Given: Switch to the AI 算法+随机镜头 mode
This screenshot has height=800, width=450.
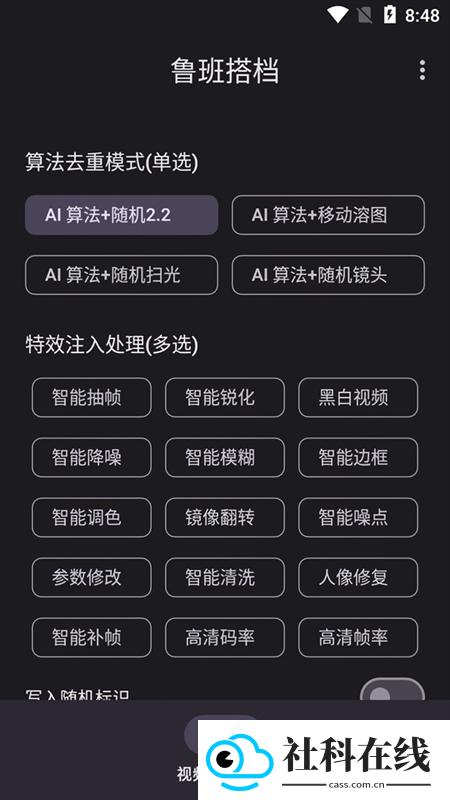Looking at the screenshot, I should coord(328,275).
